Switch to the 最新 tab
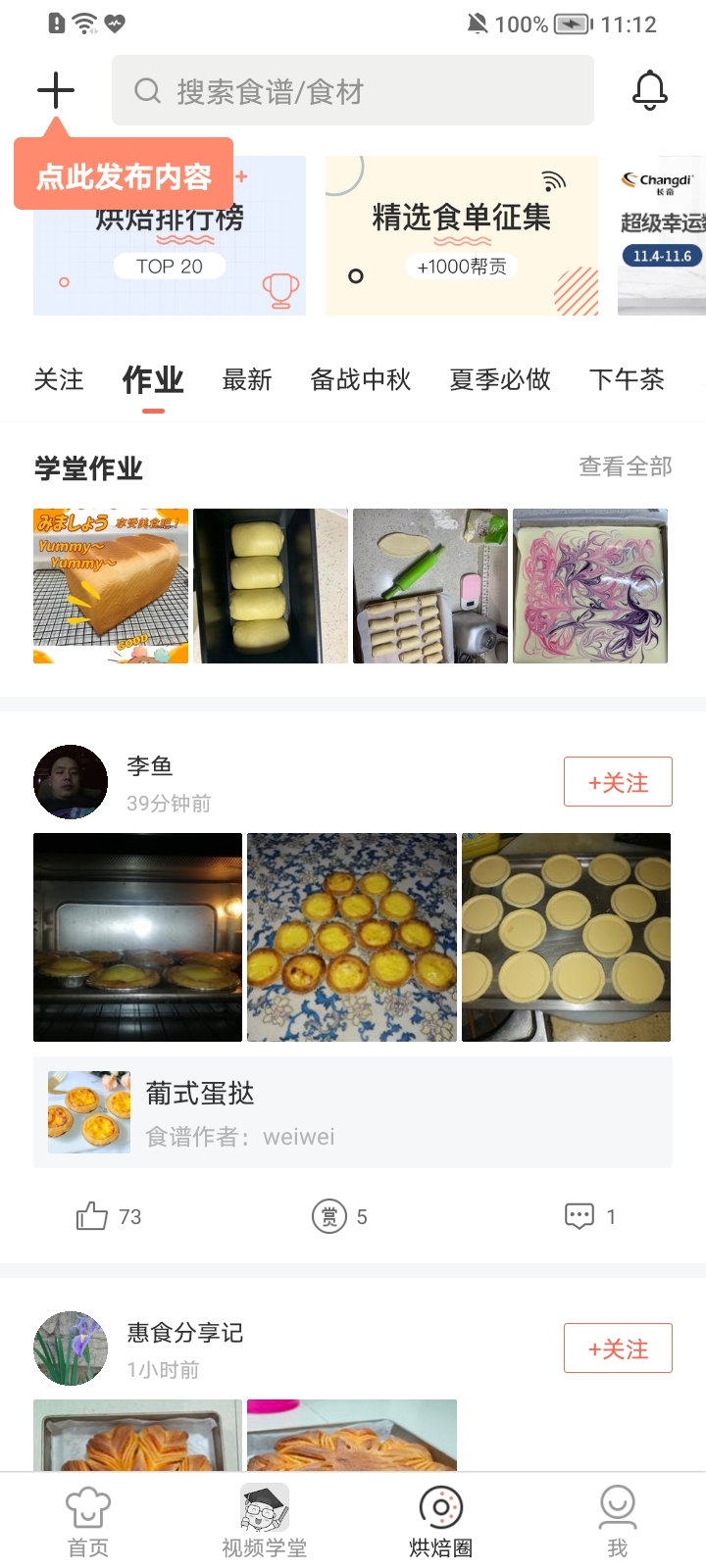The width and height of the screenshot is (706, 1568). click(248, 380)
